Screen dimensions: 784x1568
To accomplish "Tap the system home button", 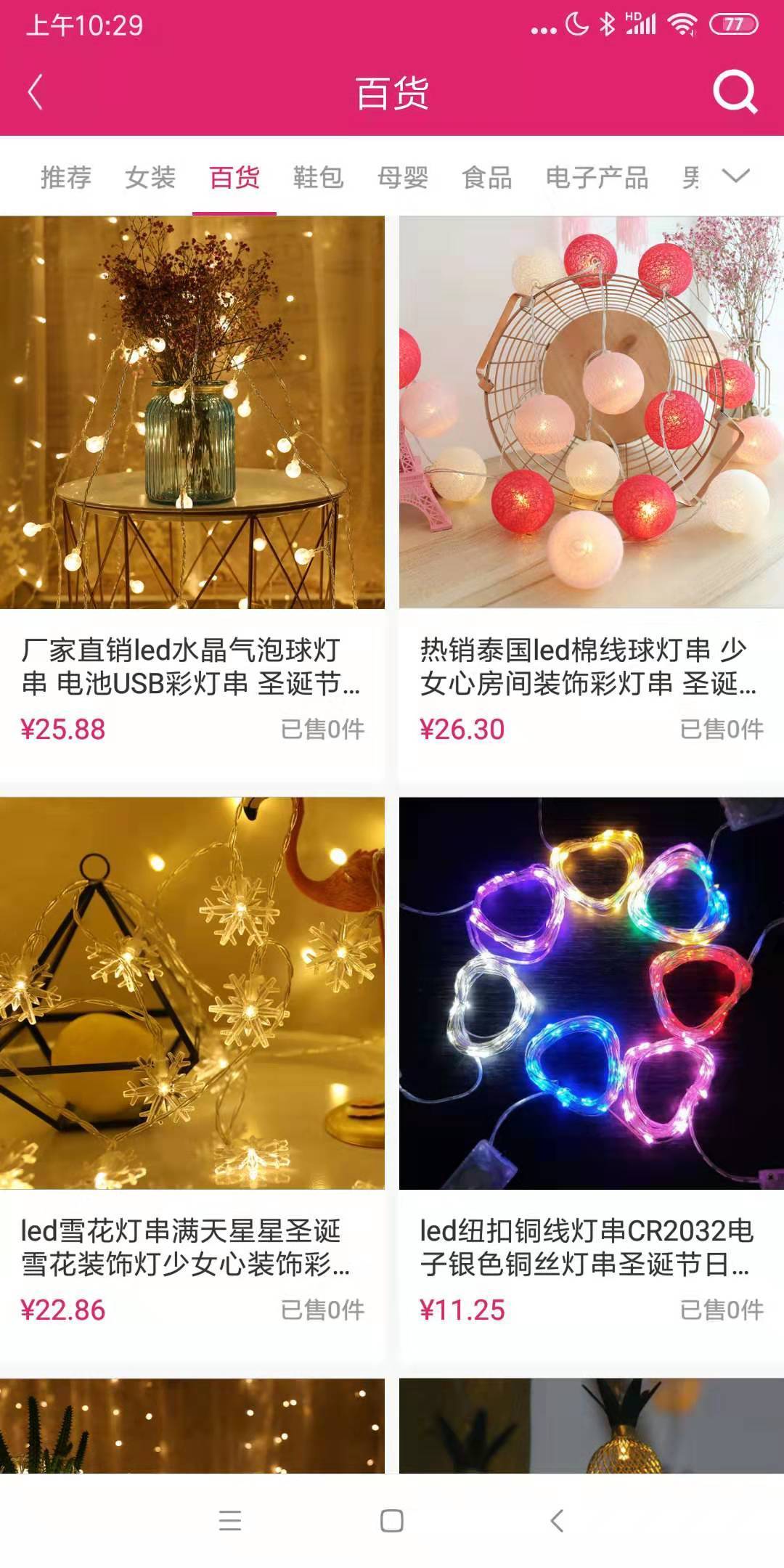I will click(392, 1520).
